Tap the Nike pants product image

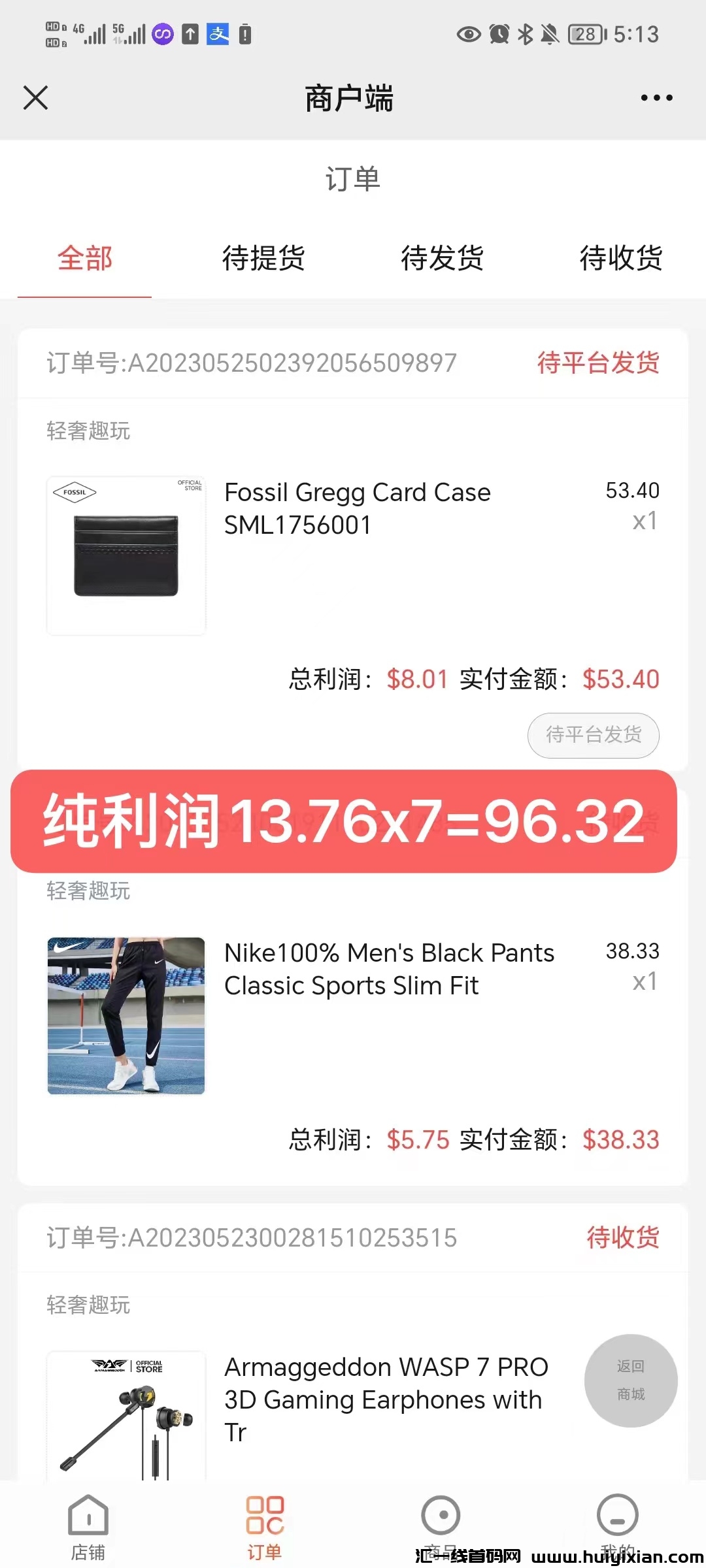[126, 1016]
